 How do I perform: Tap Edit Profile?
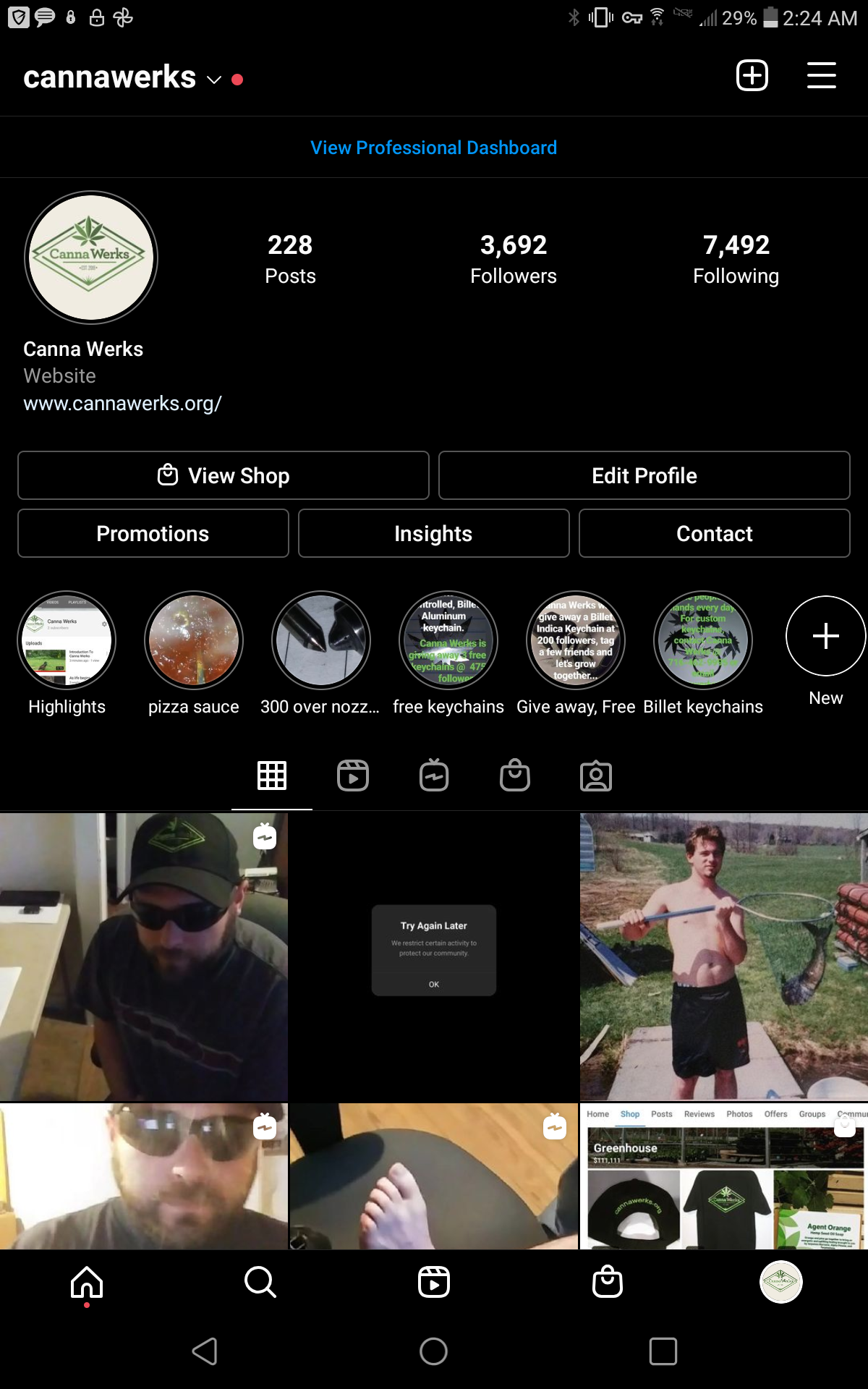pyautogui.click(x=644, y=475)
